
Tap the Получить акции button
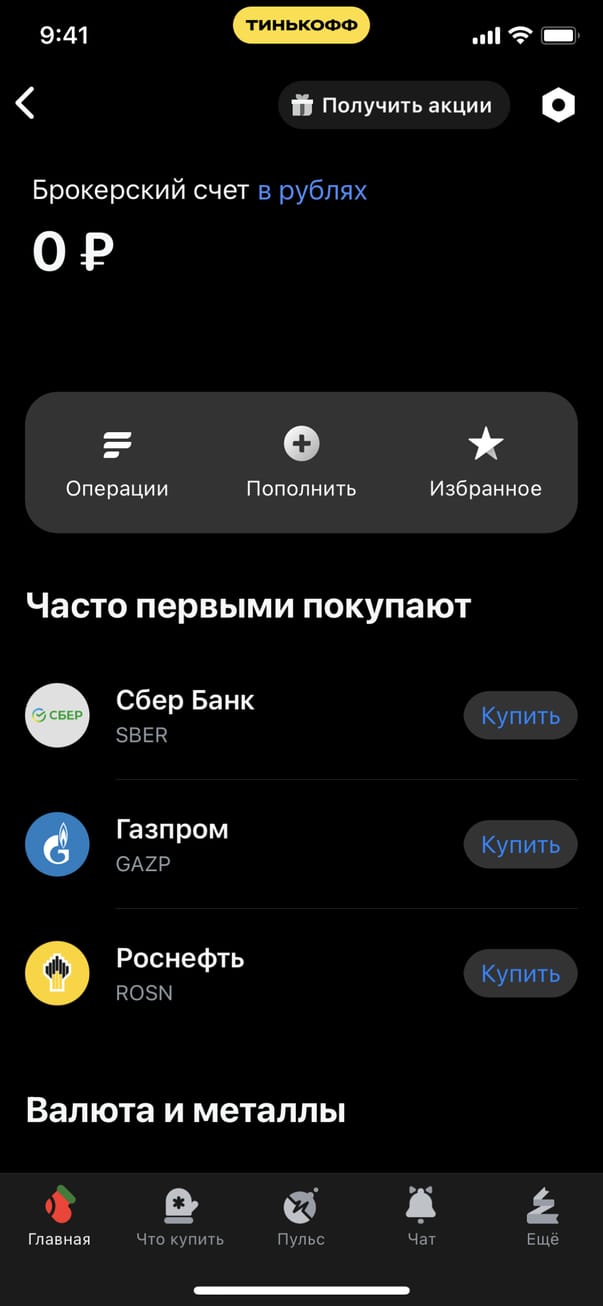393,105
